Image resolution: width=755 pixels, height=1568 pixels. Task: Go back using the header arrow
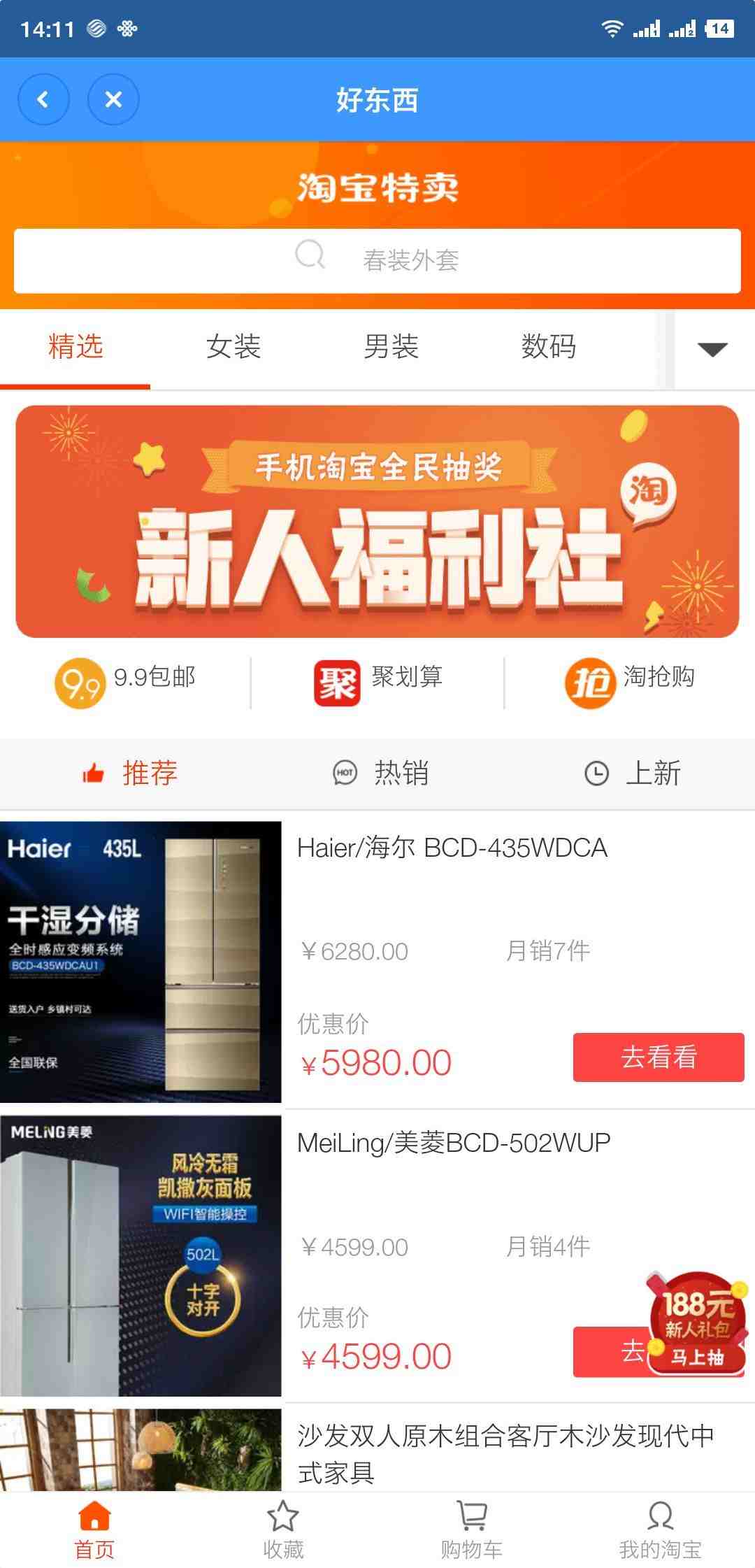tap(43, 100)
